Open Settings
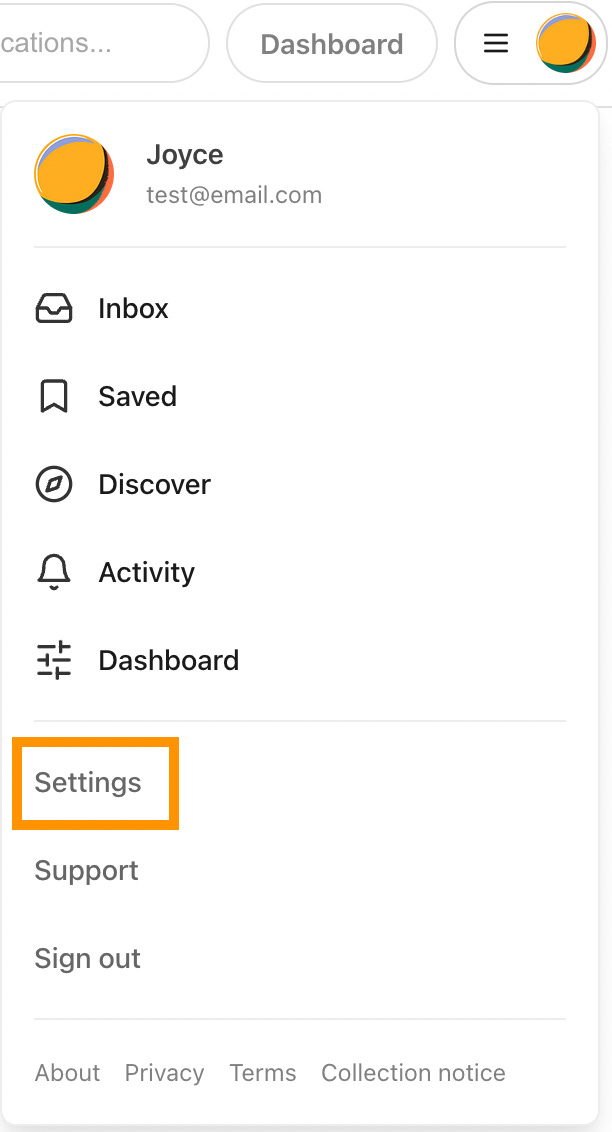 click(88, 783)
